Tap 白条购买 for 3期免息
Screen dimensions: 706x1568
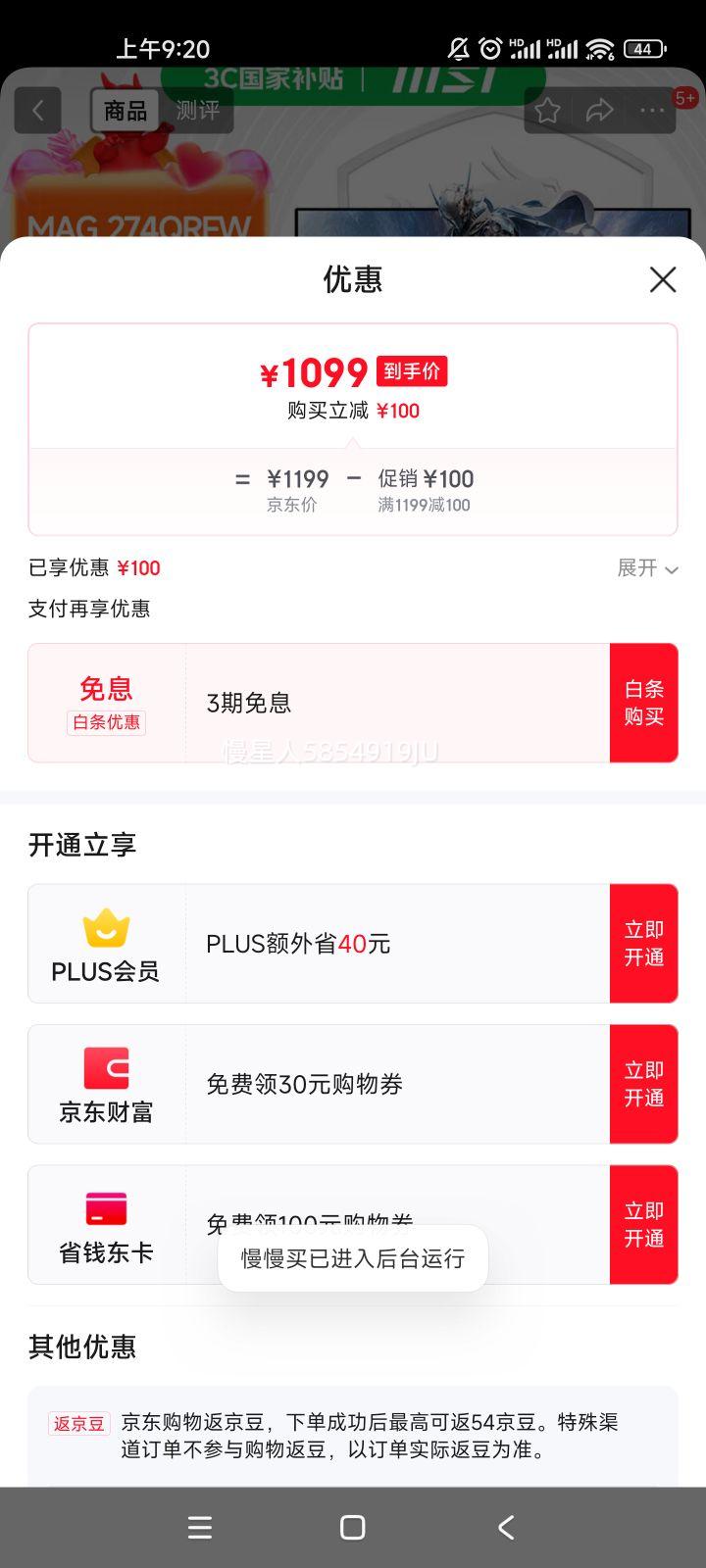tap(644, 703)
